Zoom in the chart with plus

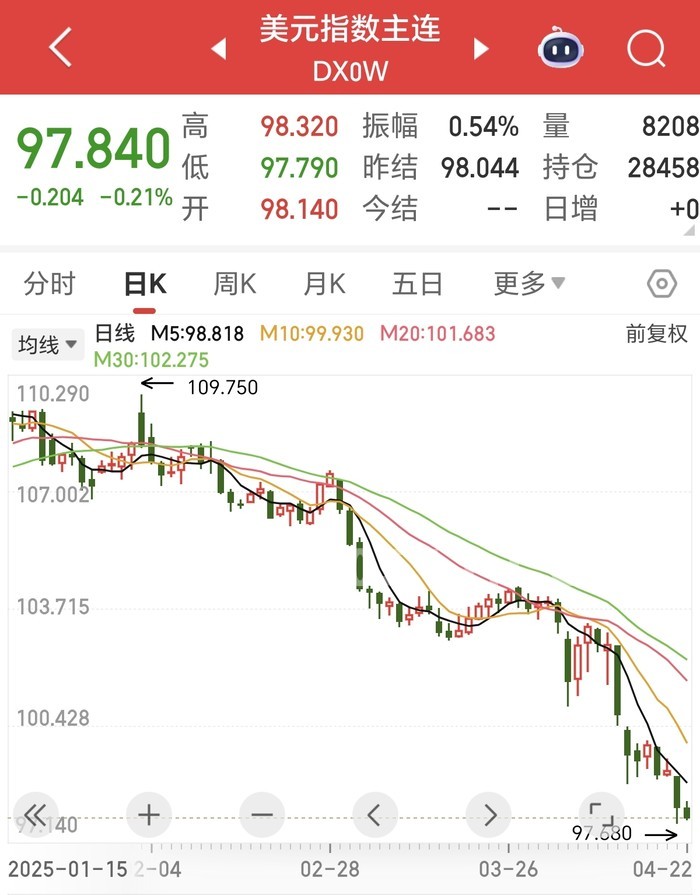coord(148,813)
